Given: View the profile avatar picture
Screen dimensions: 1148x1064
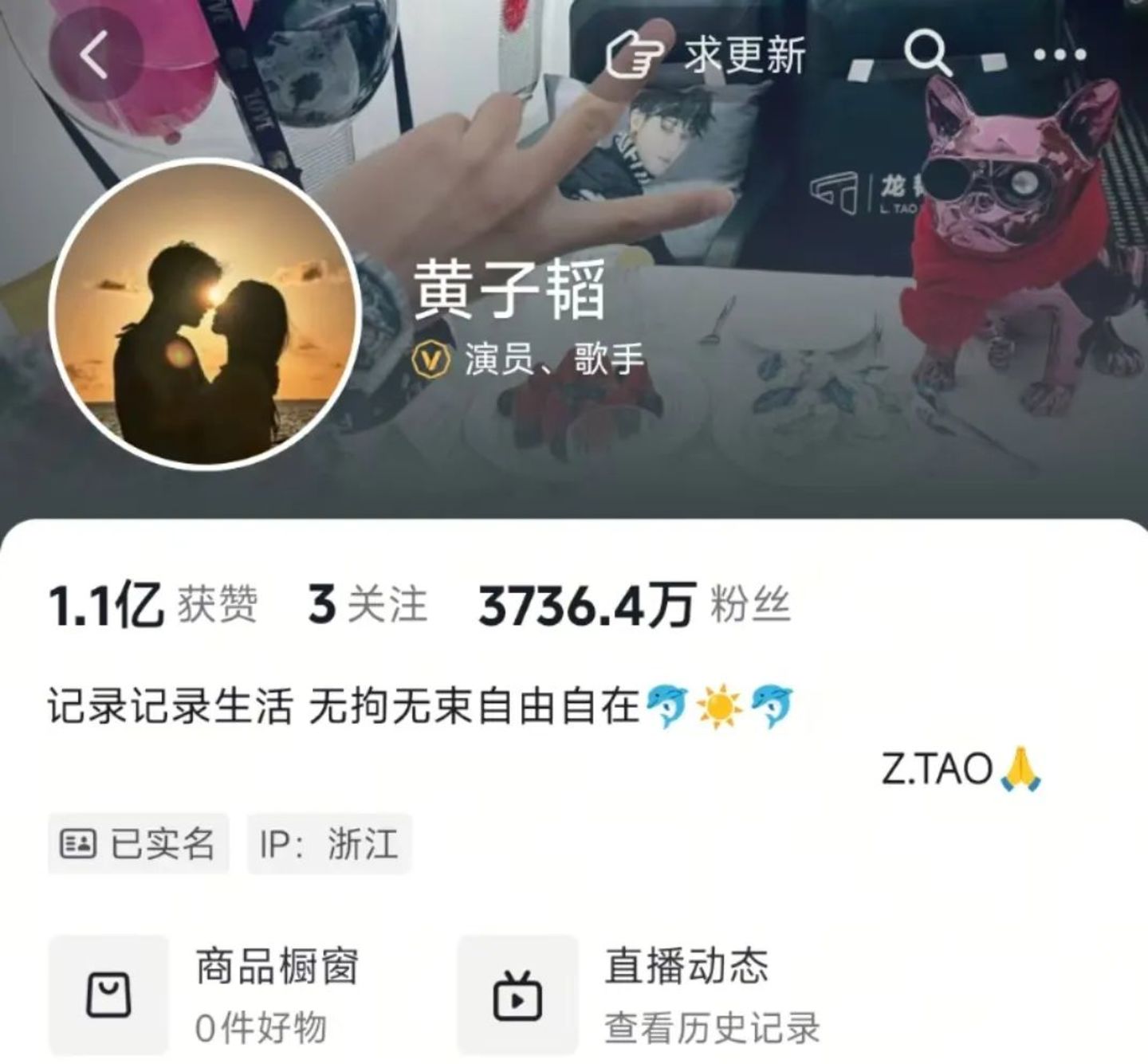Looking at the screenshot, I should tap(205, 313).
